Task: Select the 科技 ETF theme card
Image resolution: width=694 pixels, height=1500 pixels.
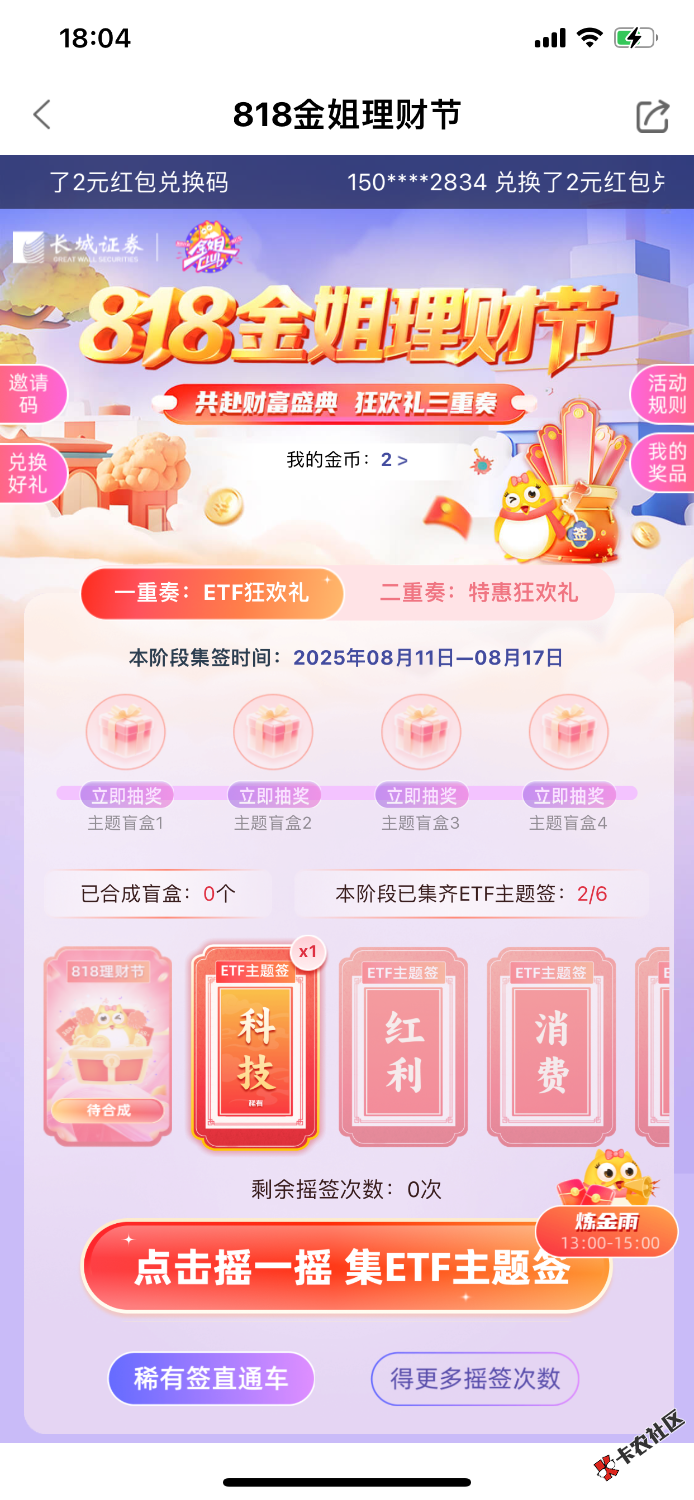Action: [x=256, y=1045]
